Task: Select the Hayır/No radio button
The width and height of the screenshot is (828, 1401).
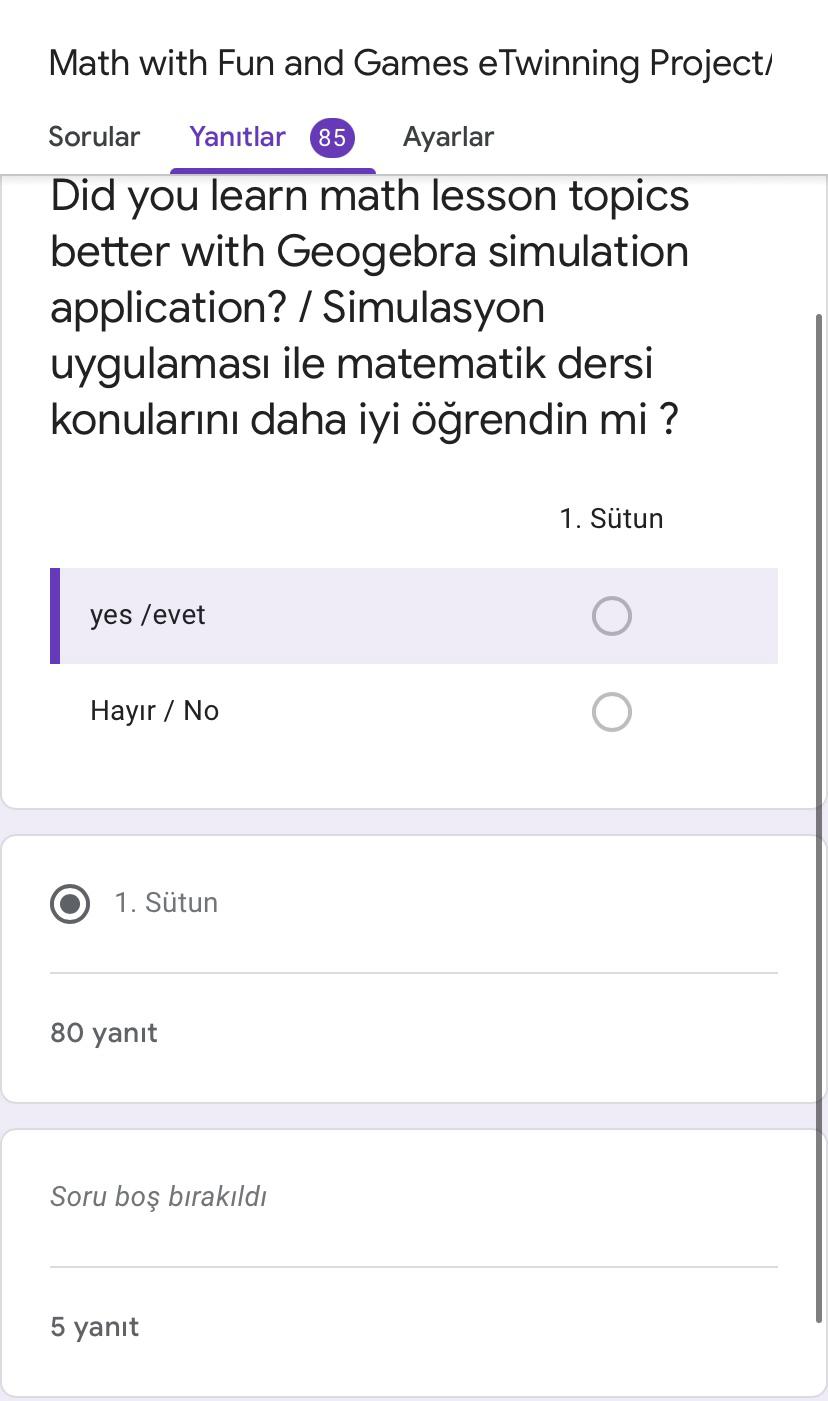Action: click(611, 711)
